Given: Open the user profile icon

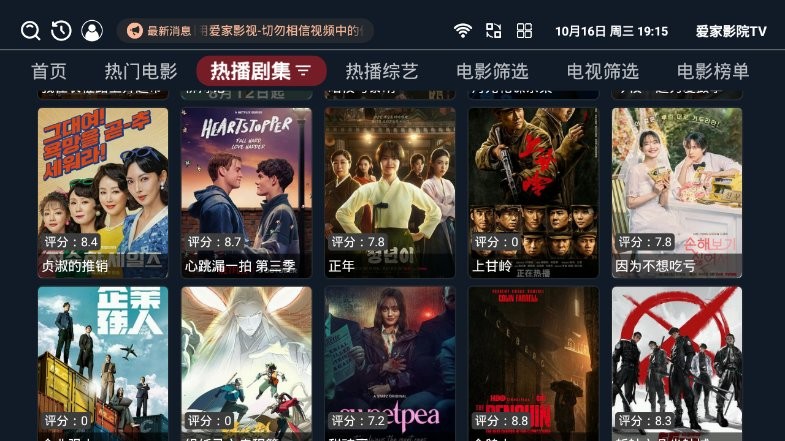Looking at the screenshot, I should coord(92,31).
